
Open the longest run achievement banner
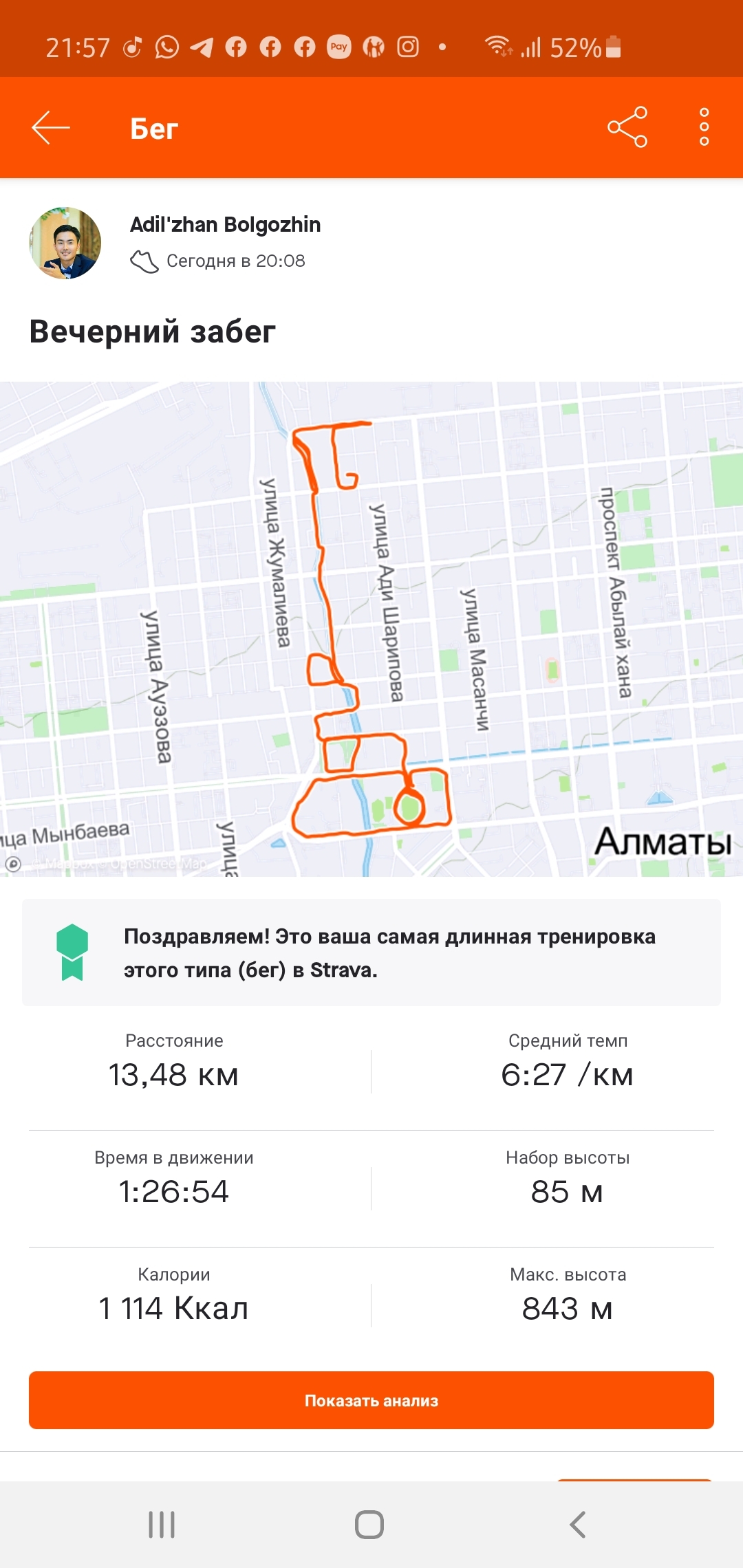[x=371, y=952]
